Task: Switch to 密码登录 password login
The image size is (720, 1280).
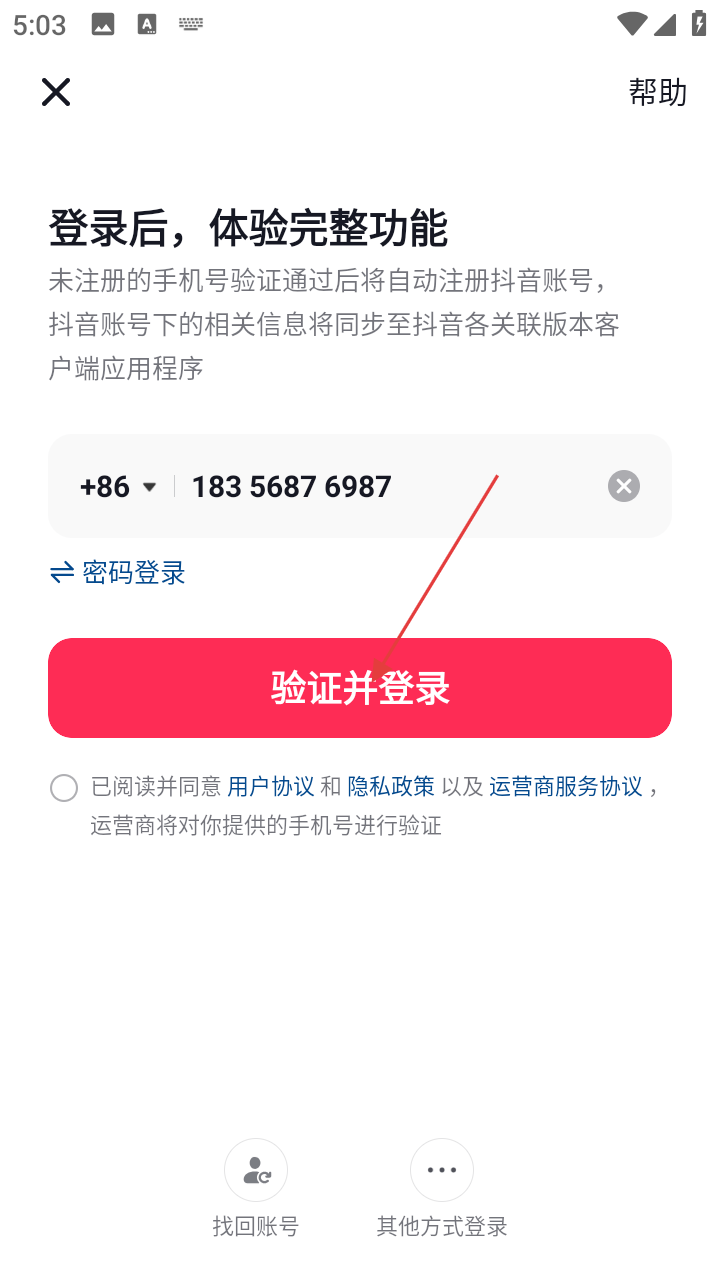Action: click(118, 573)
